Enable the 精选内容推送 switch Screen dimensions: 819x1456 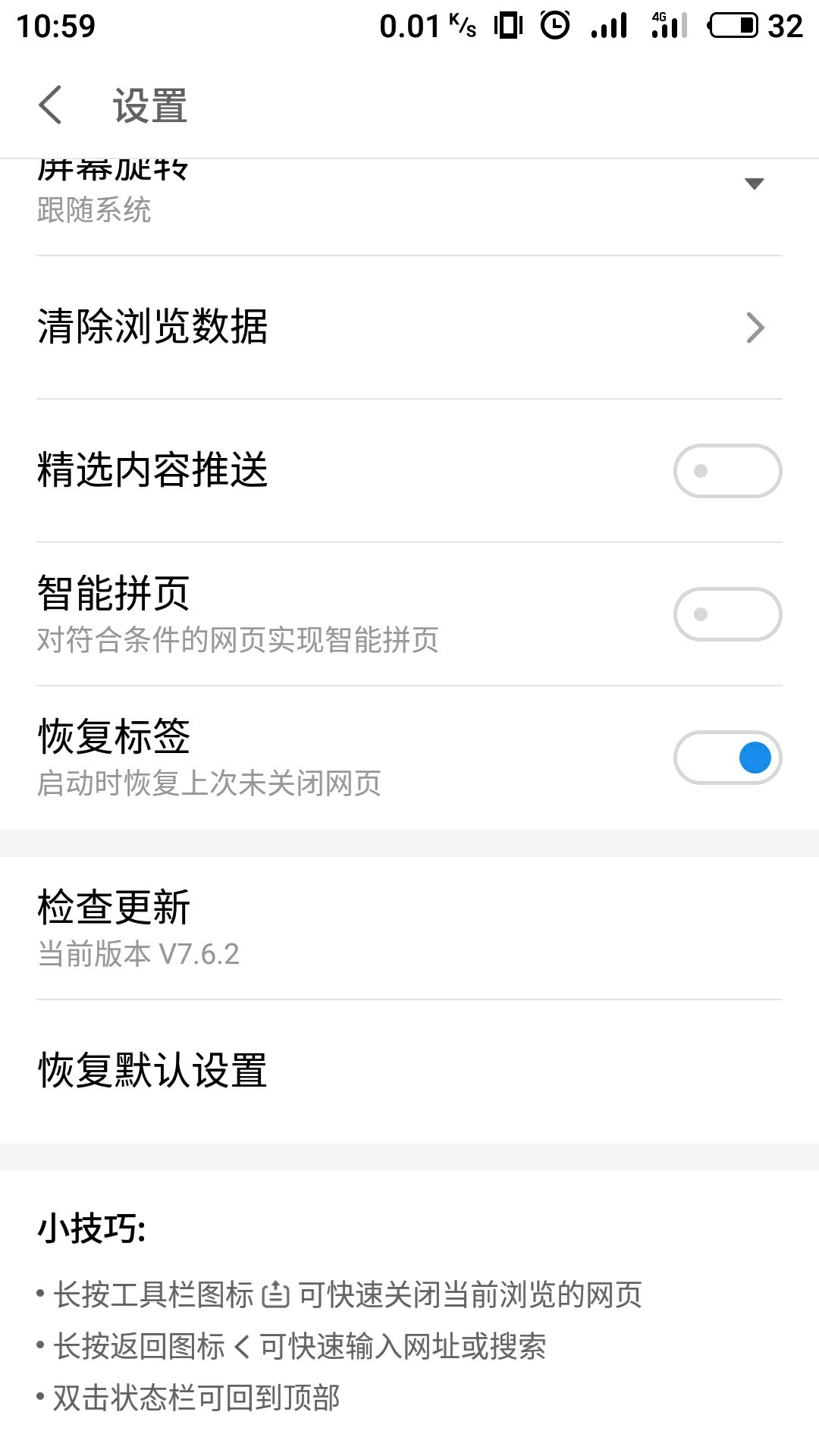(727, 471)
